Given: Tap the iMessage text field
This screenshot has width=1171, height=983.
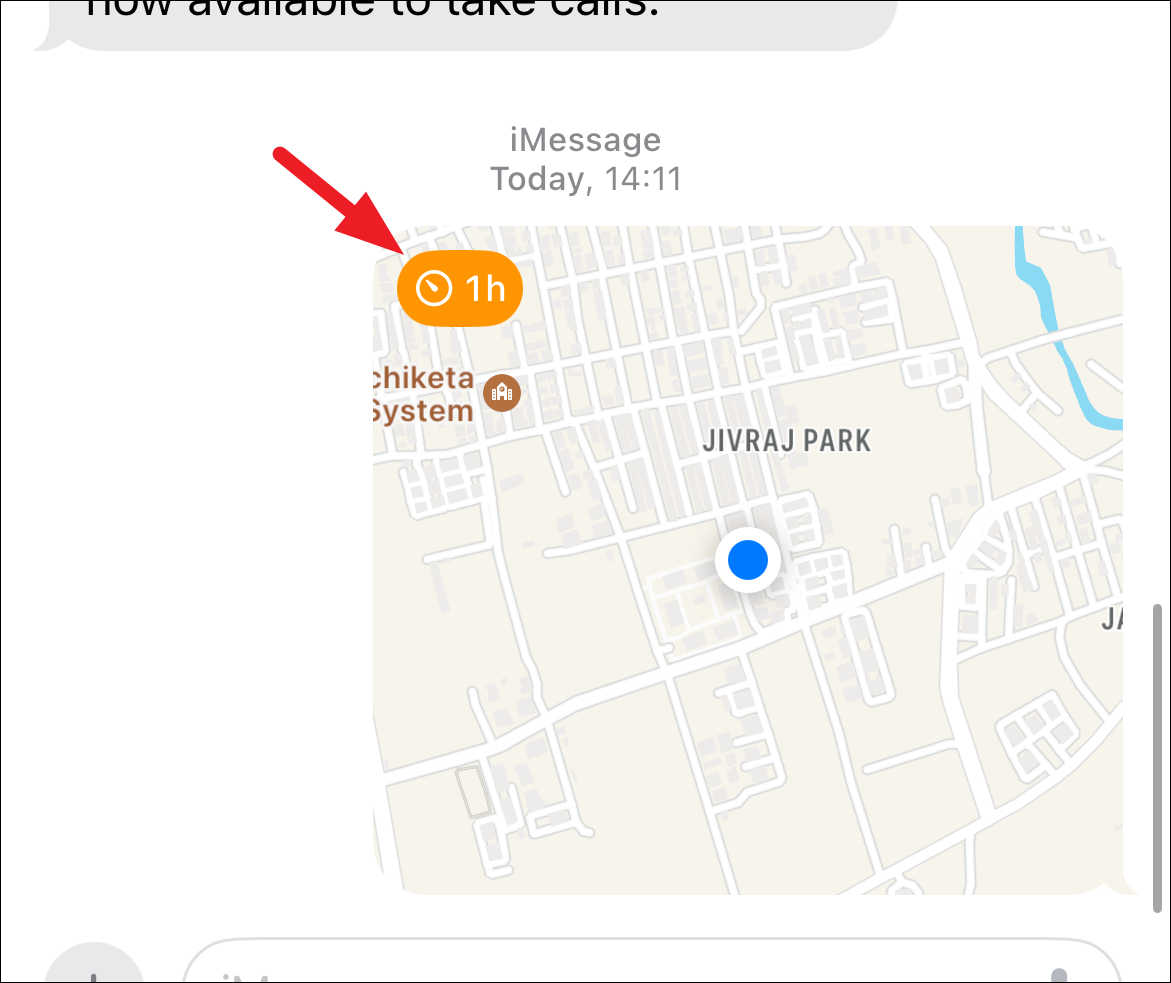Looking at the screenshot, I should click(600, 966).
